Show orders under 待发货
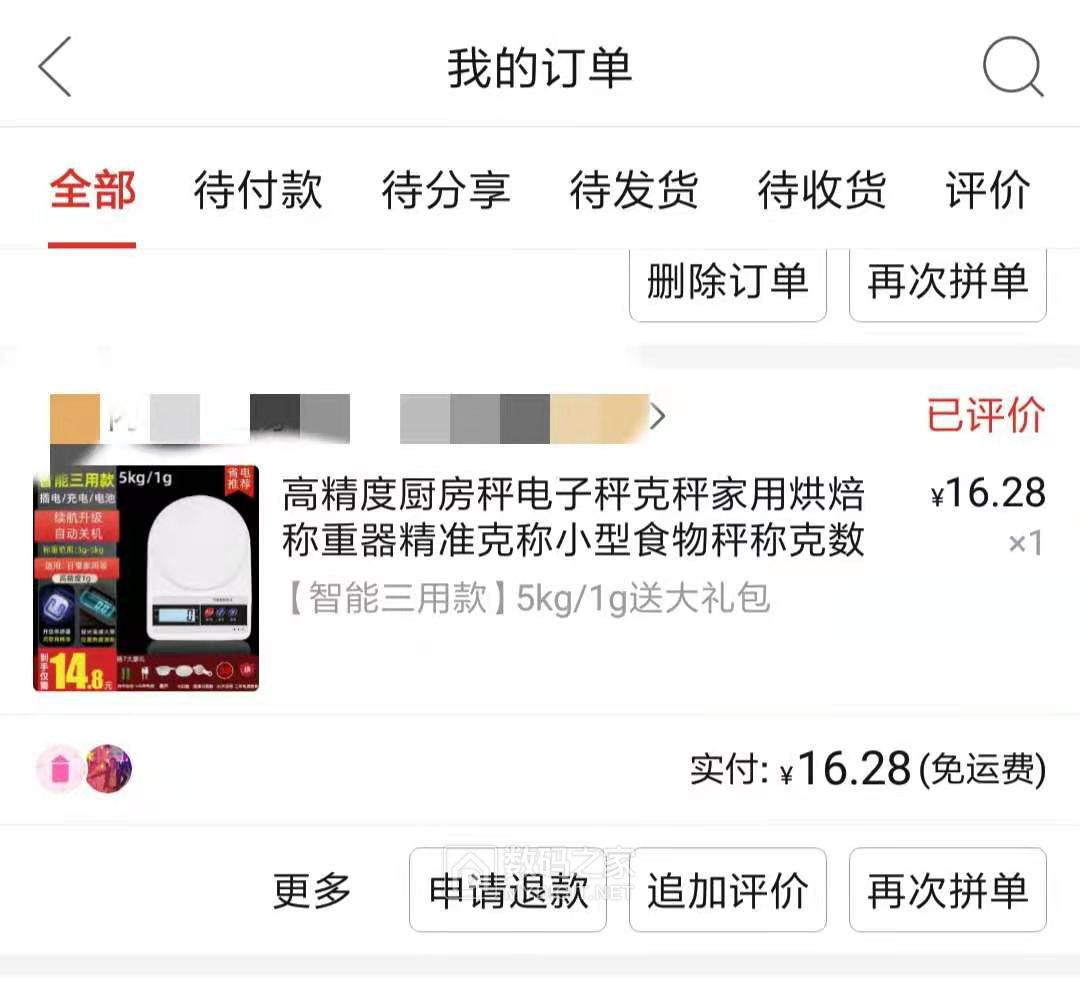Screen dimensions: 1080x994 pyautogui.click(x=634, y=190)
